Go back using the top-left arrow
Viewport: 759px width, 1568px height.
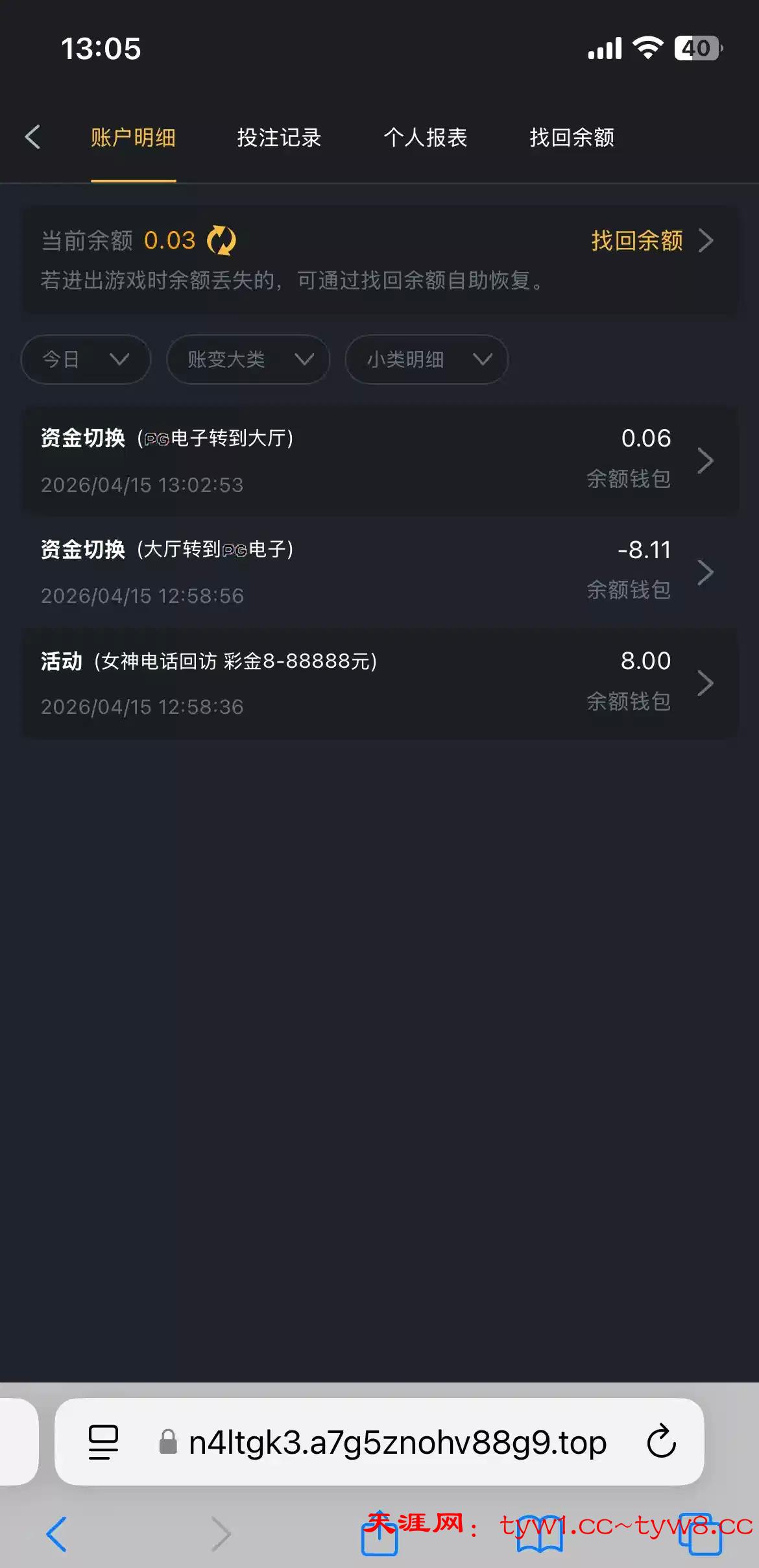tap(32, 137)
